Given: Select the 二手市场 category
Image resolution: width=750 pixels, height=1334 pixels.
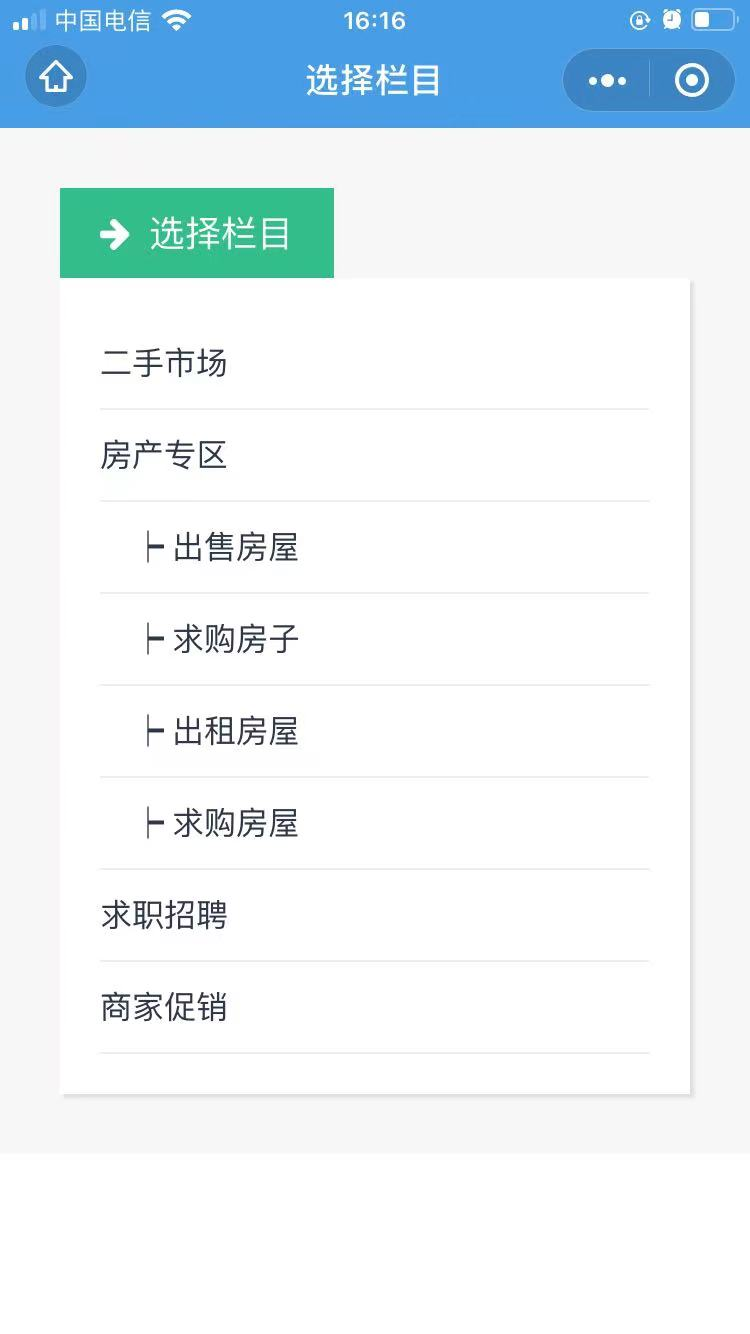Looking at the screenshot, I should (x=164, y=363).
